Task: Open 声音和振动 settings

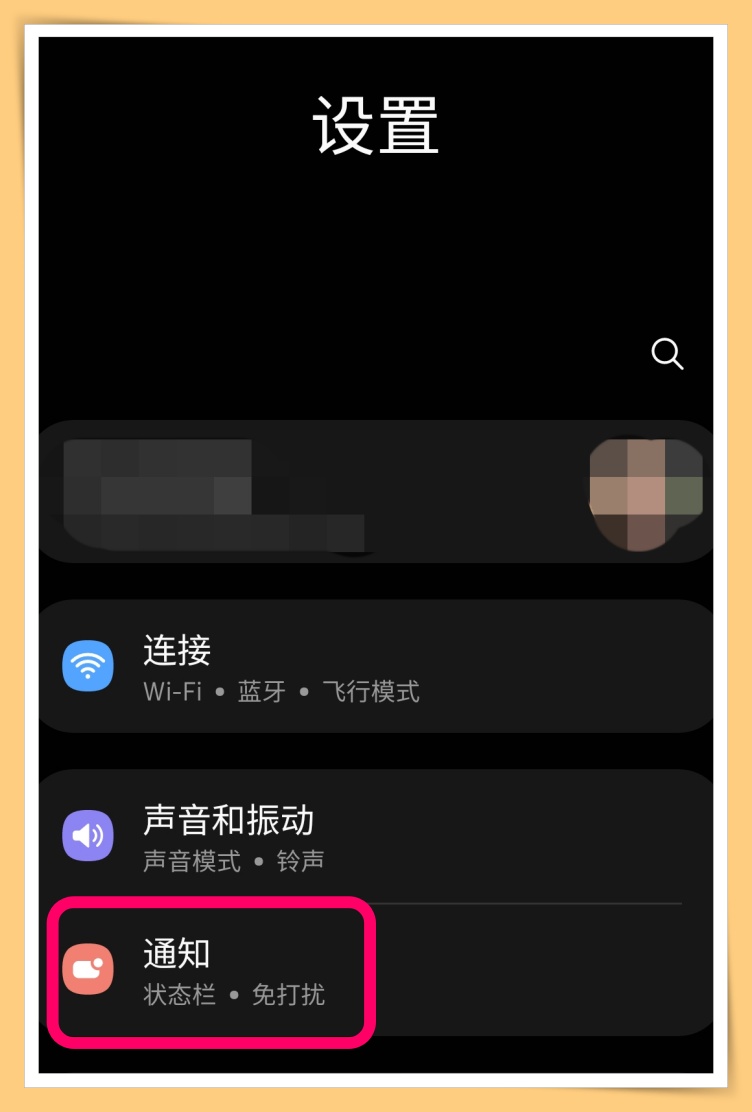Action: pyautogui.click(x=375, y=837)
